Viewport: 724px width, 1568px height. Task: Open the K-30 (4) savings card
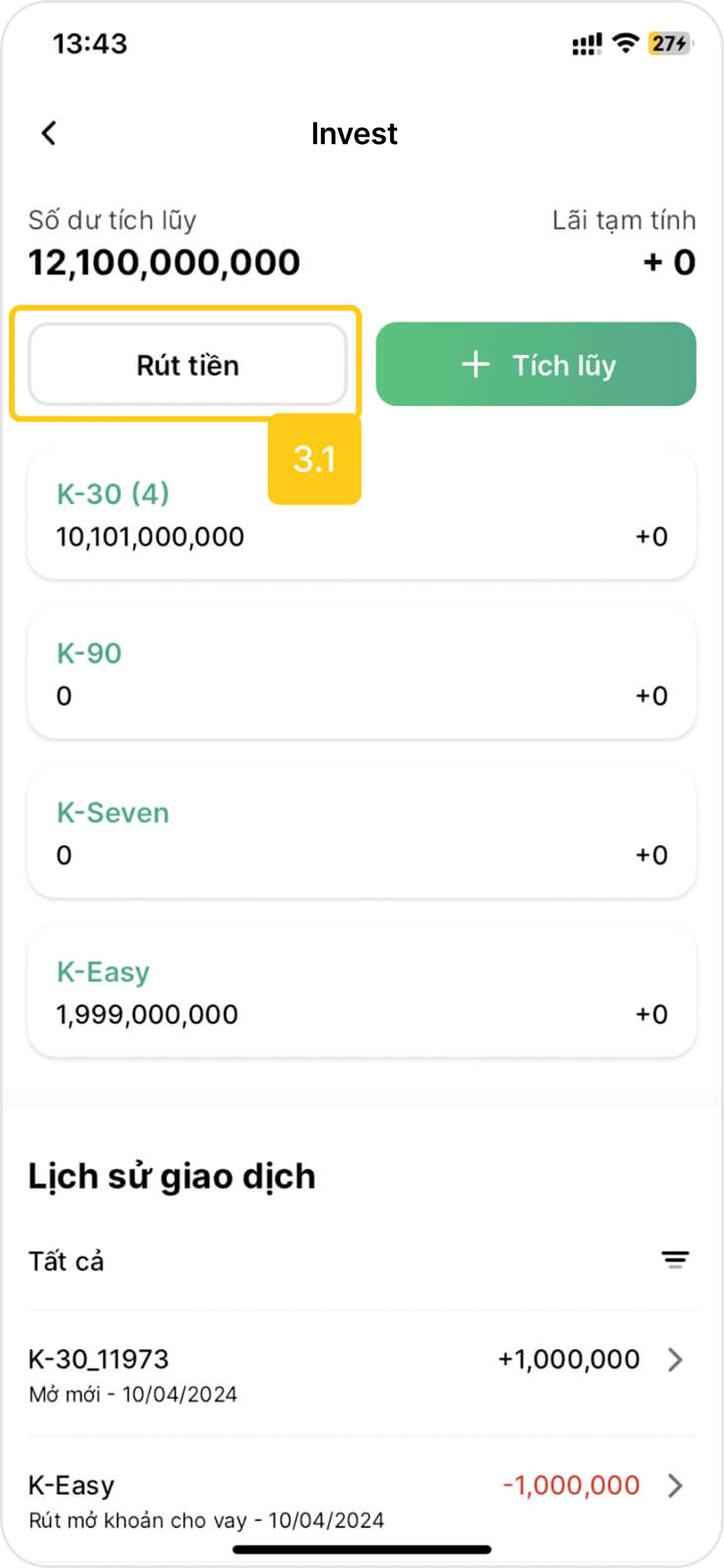(362, 514)
